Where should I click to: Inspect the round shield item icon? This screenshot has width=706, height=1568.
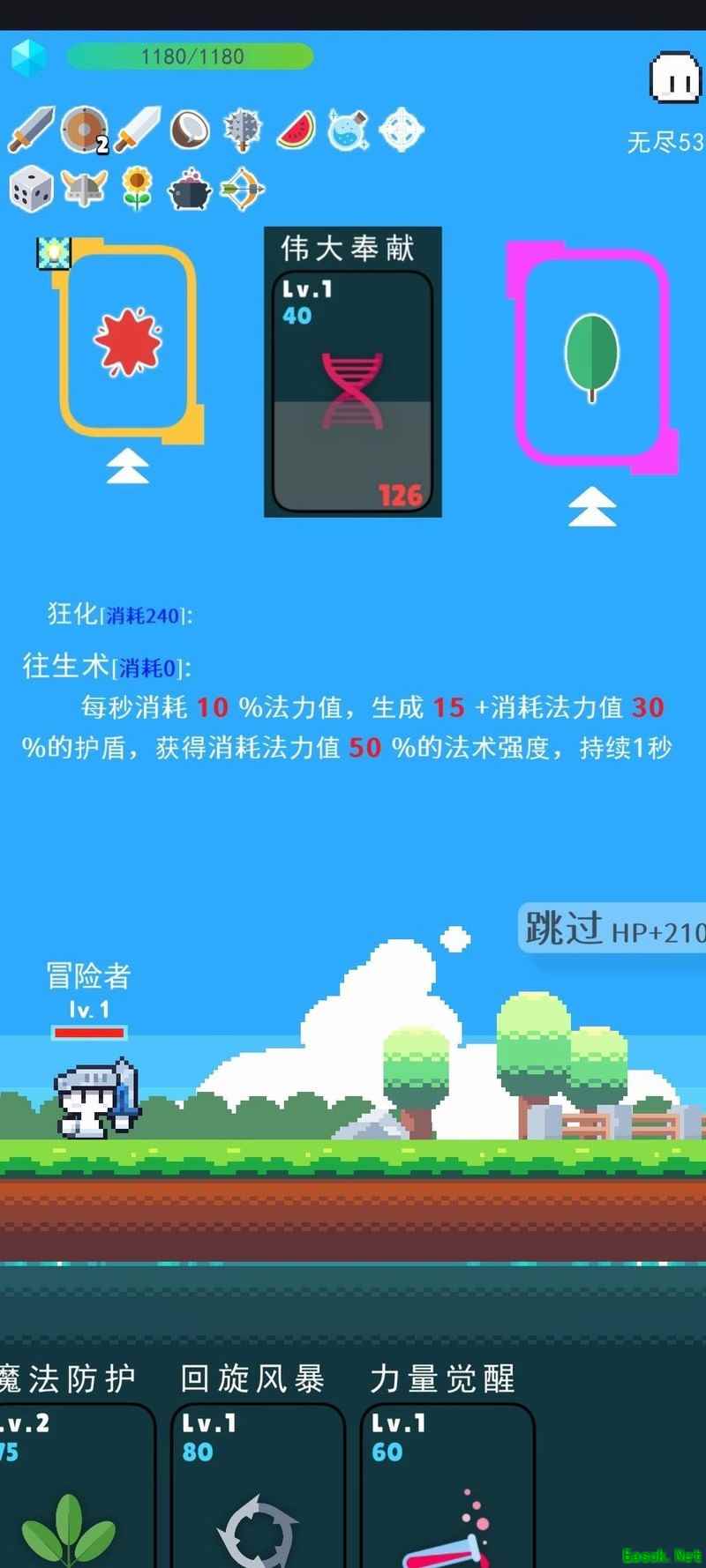pos(85,130)
